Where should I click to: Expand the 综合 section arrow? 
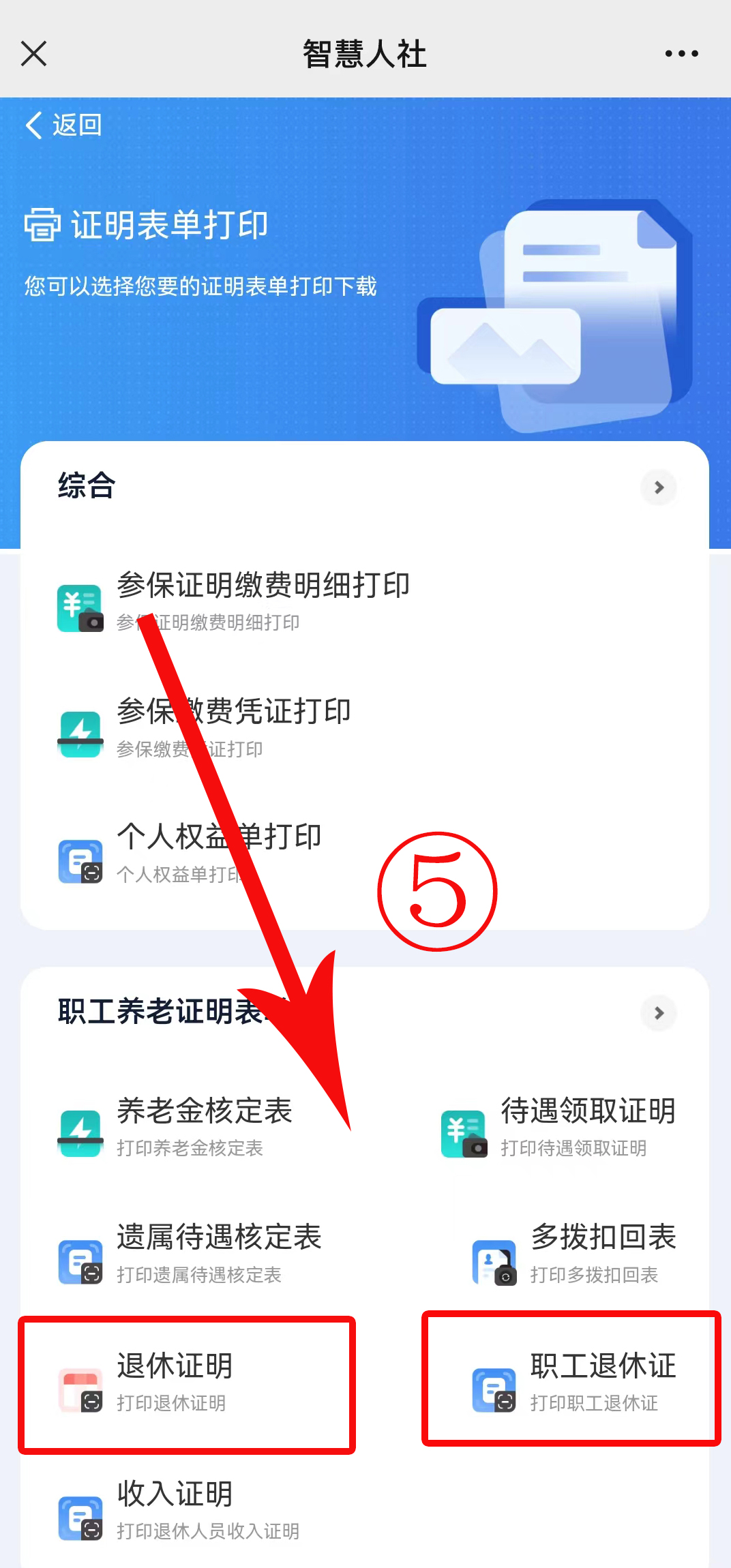[x=658, y=487]
